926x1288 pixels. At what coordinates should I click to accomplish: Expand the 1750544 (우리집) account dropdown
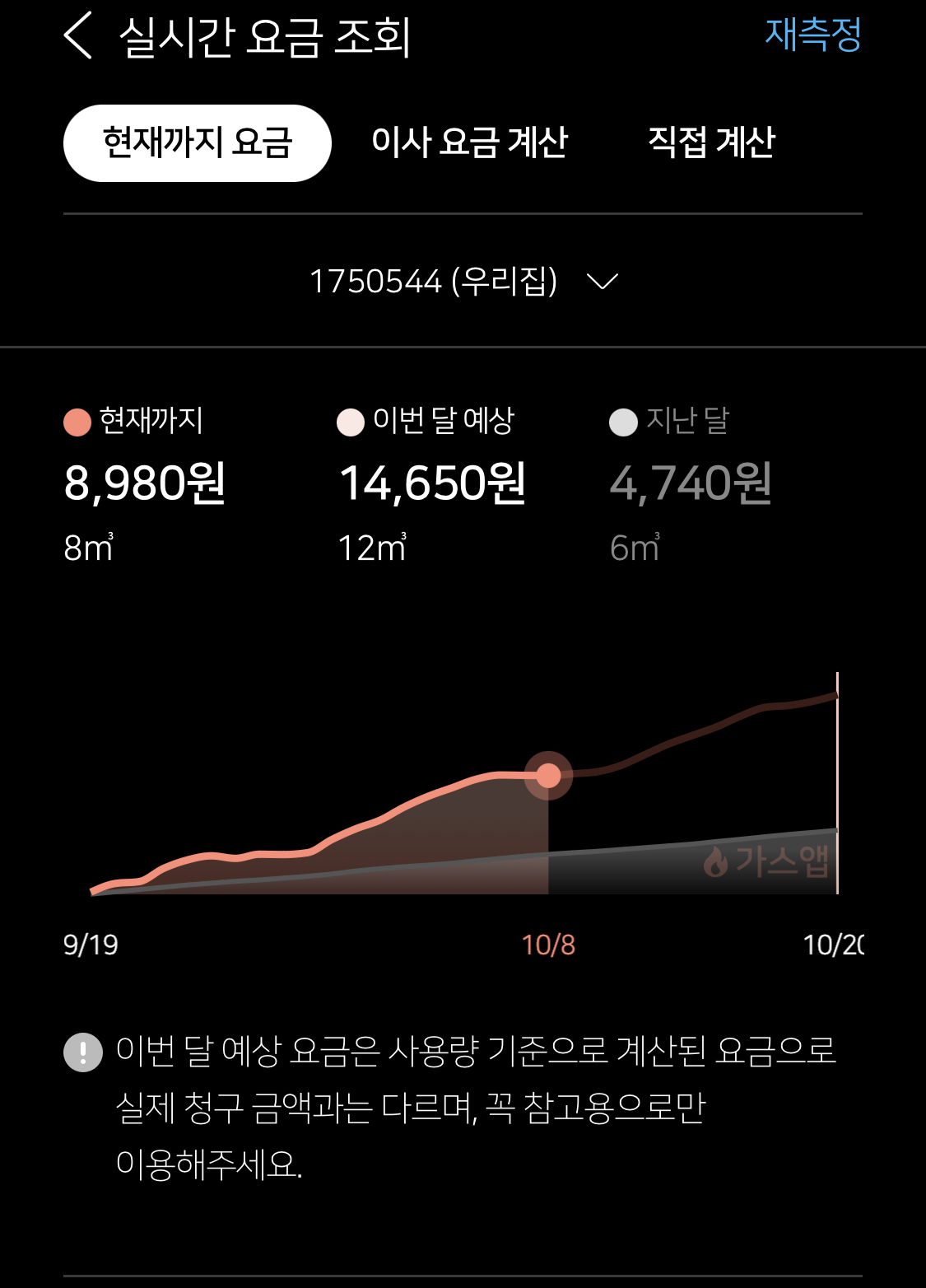[x=463, y=282]
